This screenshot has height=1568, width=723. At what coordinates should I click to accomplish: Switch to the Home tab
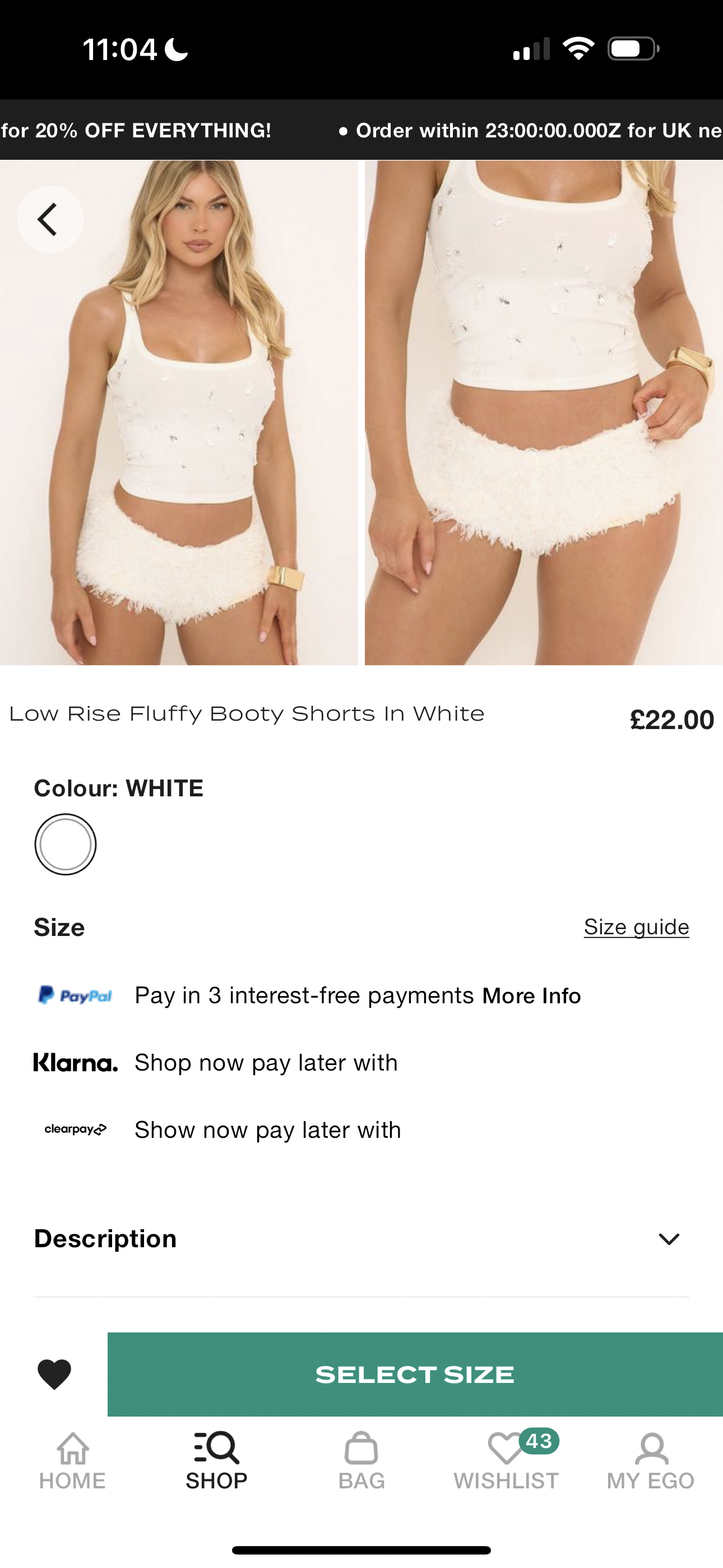click(72, 1461)
